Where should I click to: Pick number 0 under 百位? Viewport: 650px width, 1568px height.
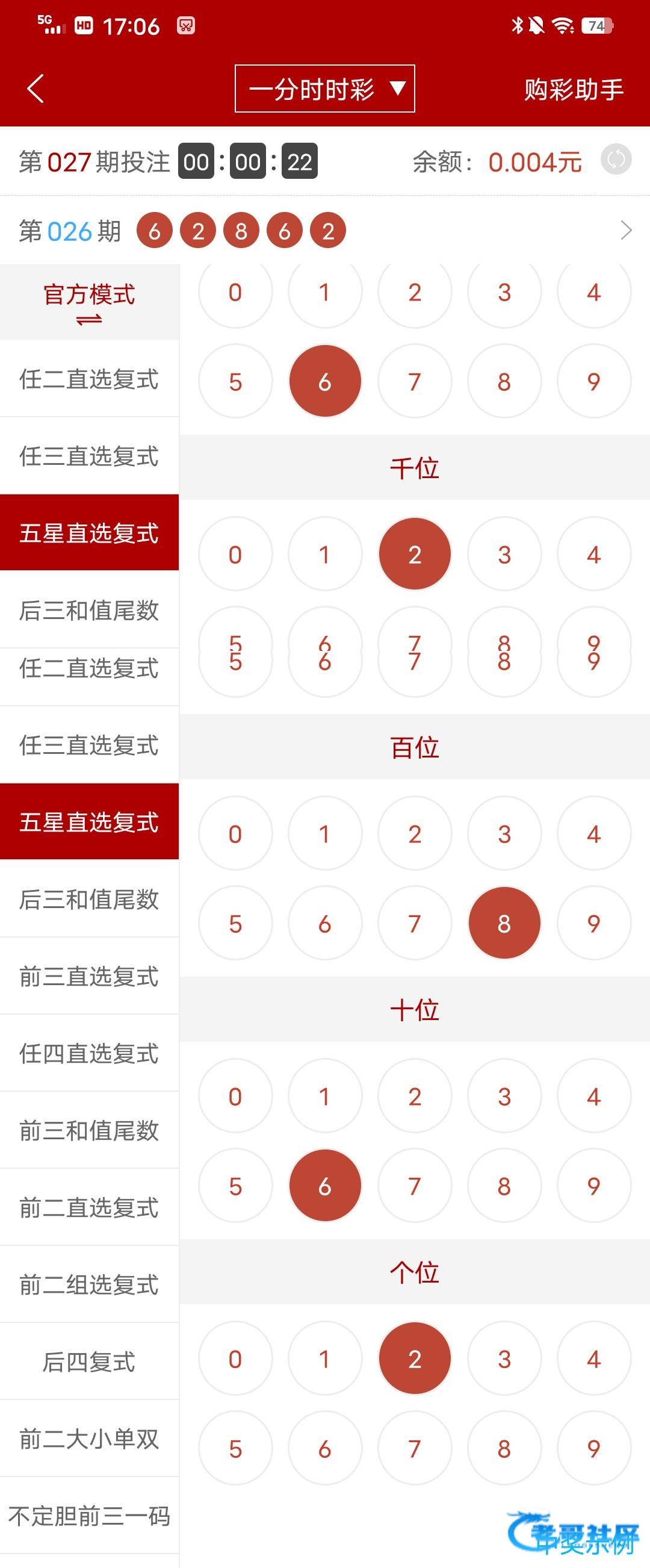[235, 834]
